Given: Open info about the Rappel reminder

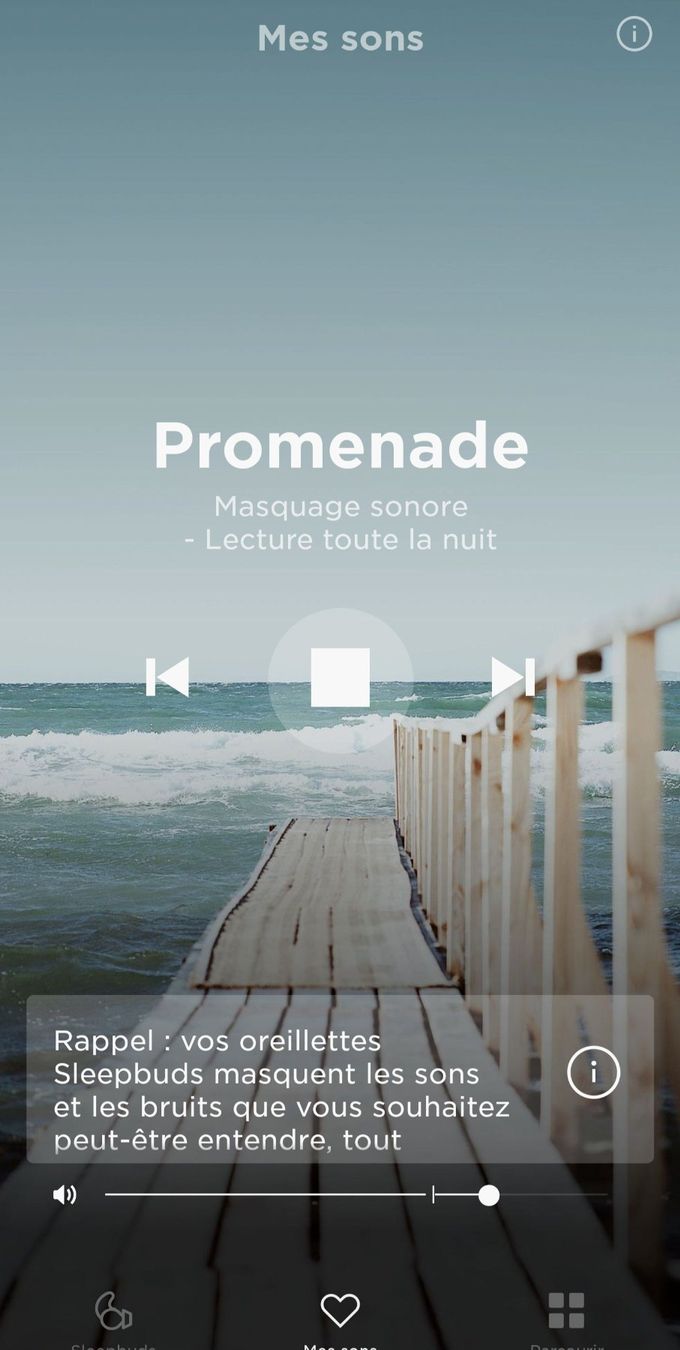Looking at the screenshot, I should pyautogui.click(x=593, y=1073).
